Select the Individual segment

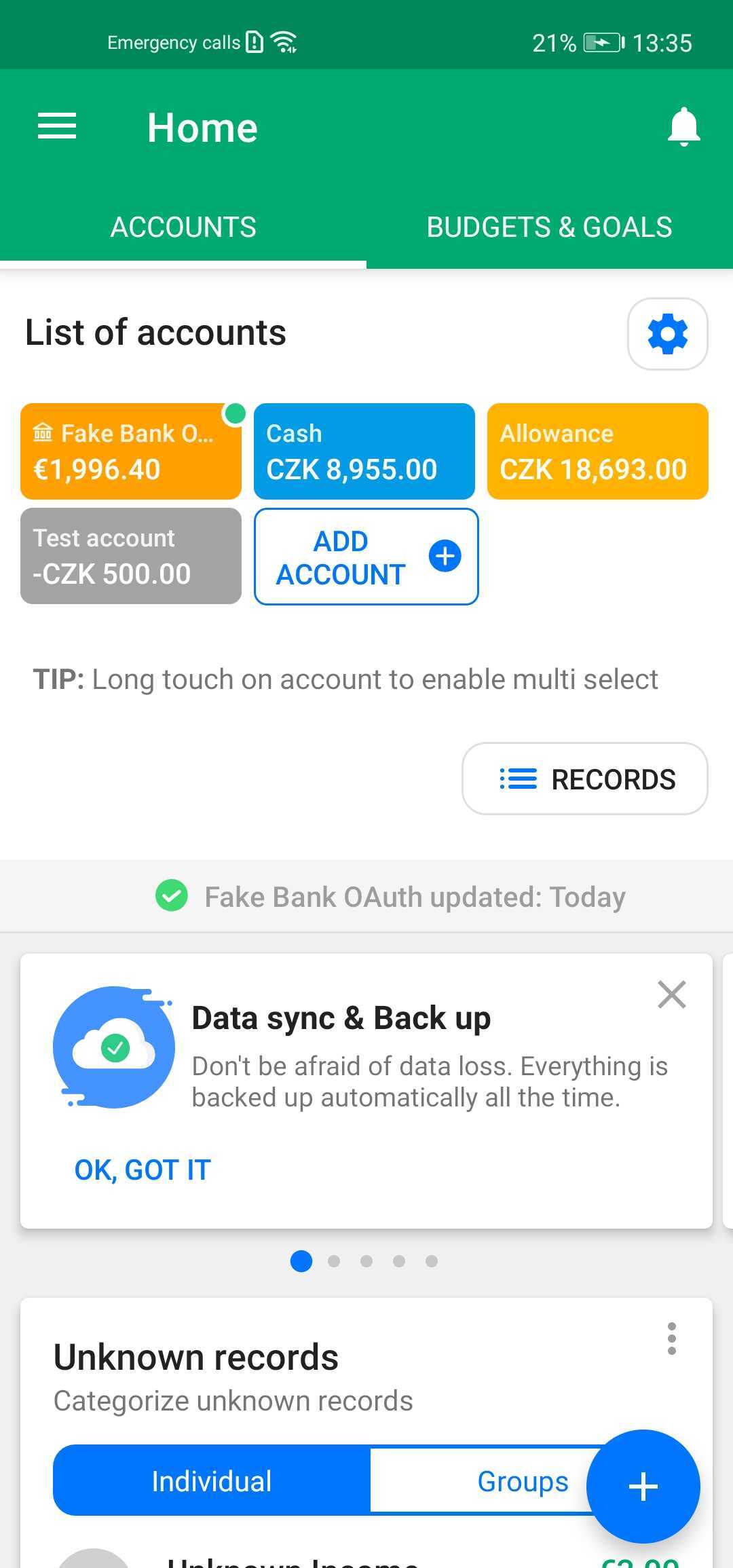coord(212,1481)
